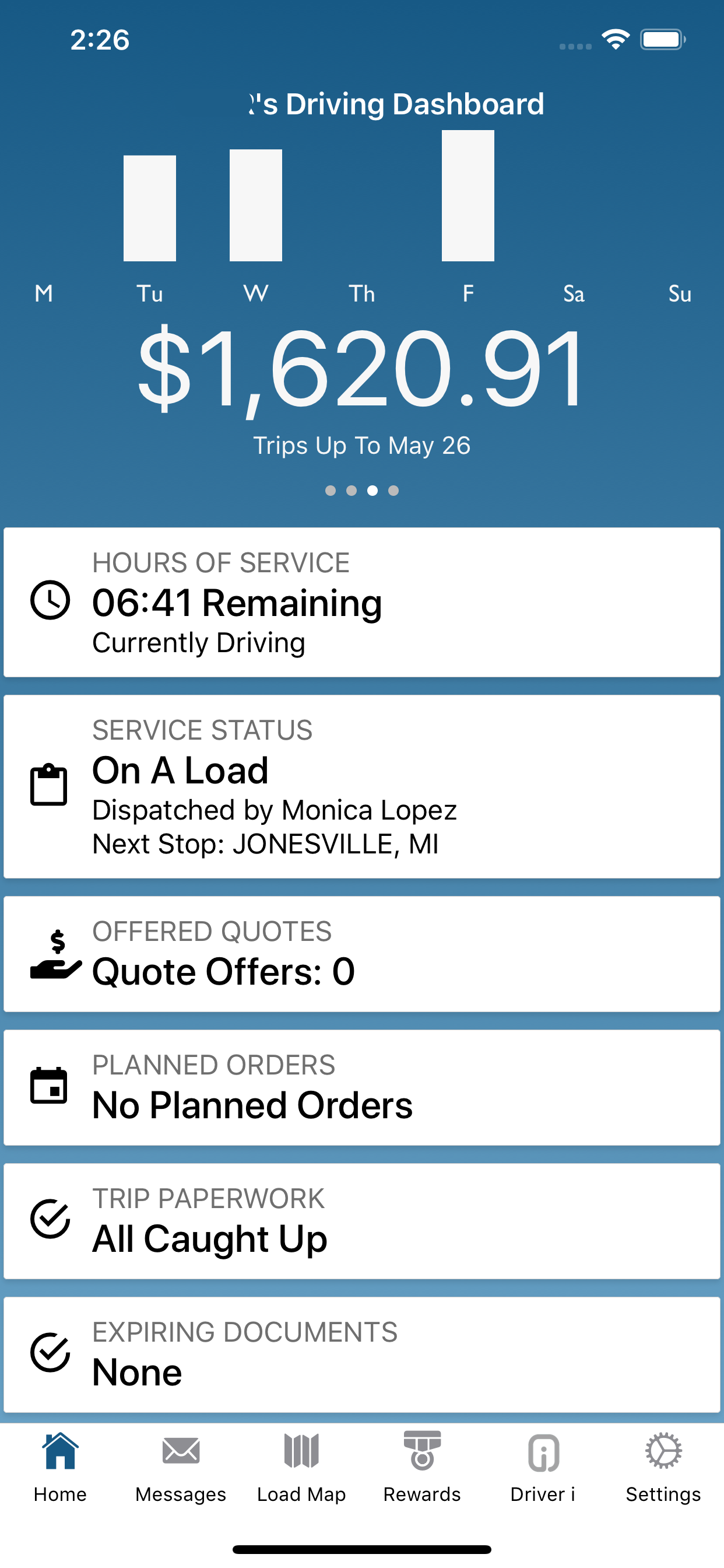Open the Service Status card
This screenshot has height=1568, width=724.
click(x=362, y=786)
